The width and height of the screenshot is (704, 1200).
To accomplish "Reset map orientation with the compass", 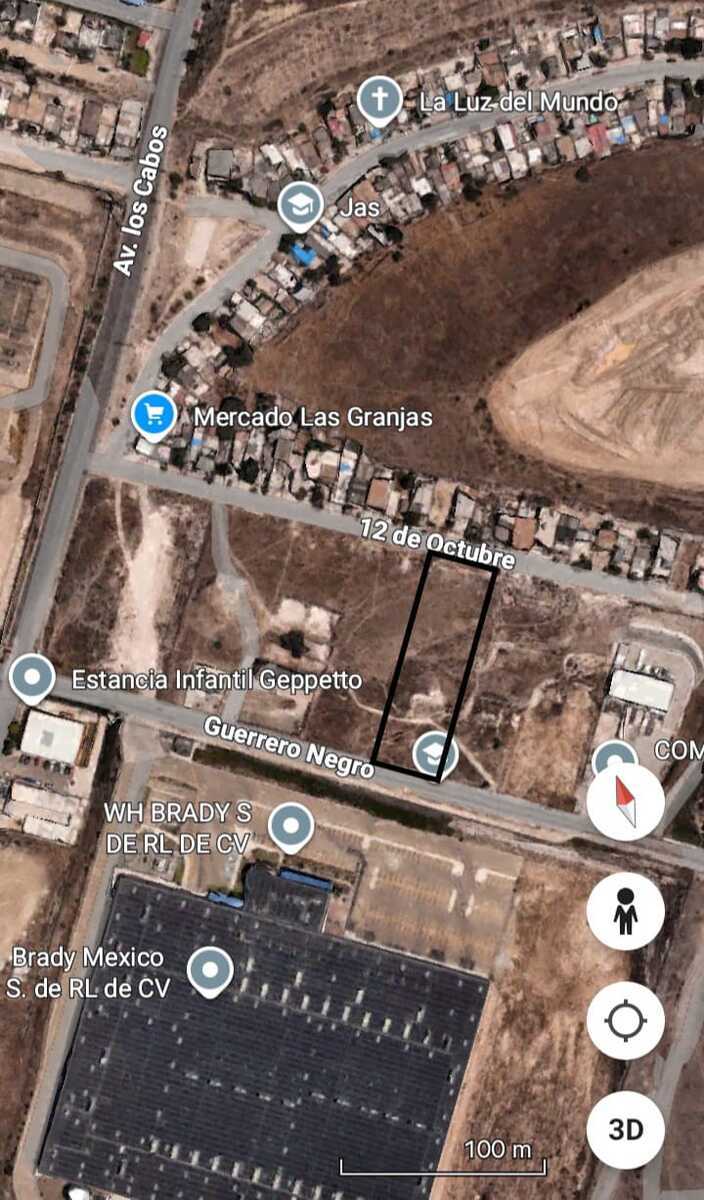I will tap(625, 801).
